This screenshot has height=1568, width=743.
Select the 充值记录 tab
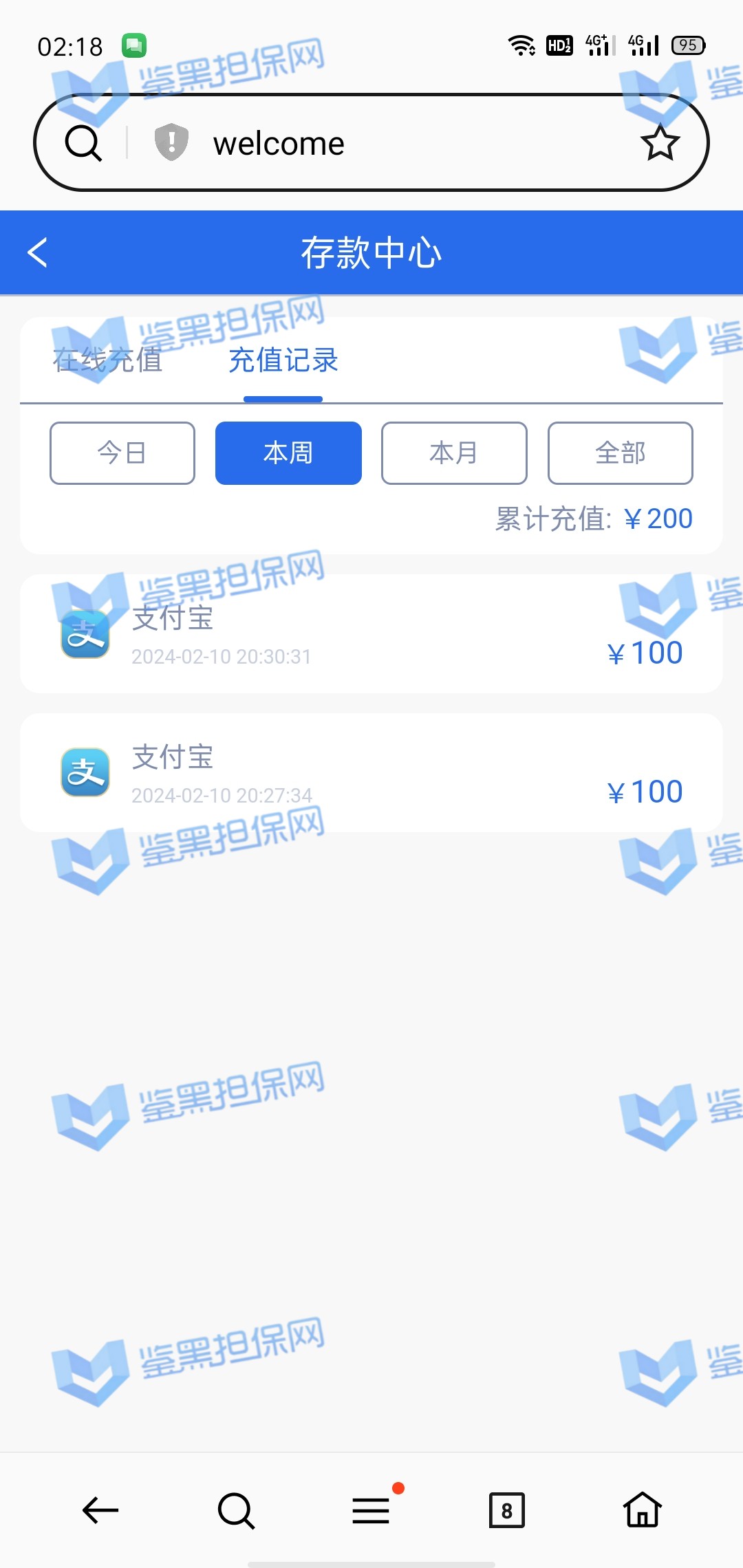283,360
